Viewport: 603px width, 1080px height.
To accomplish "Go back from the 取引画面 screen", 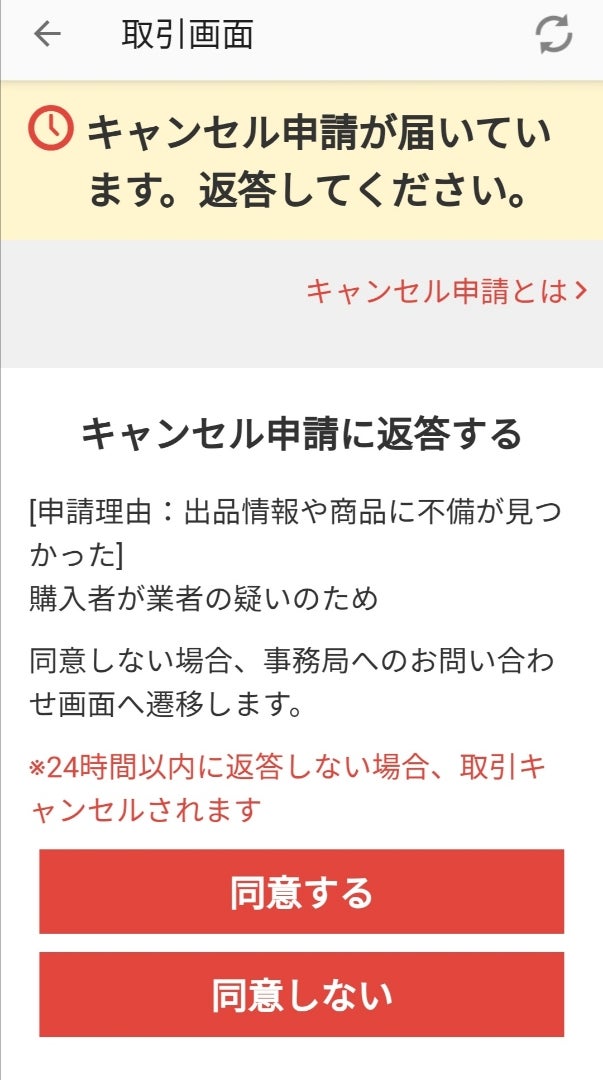I will point(47,34).
